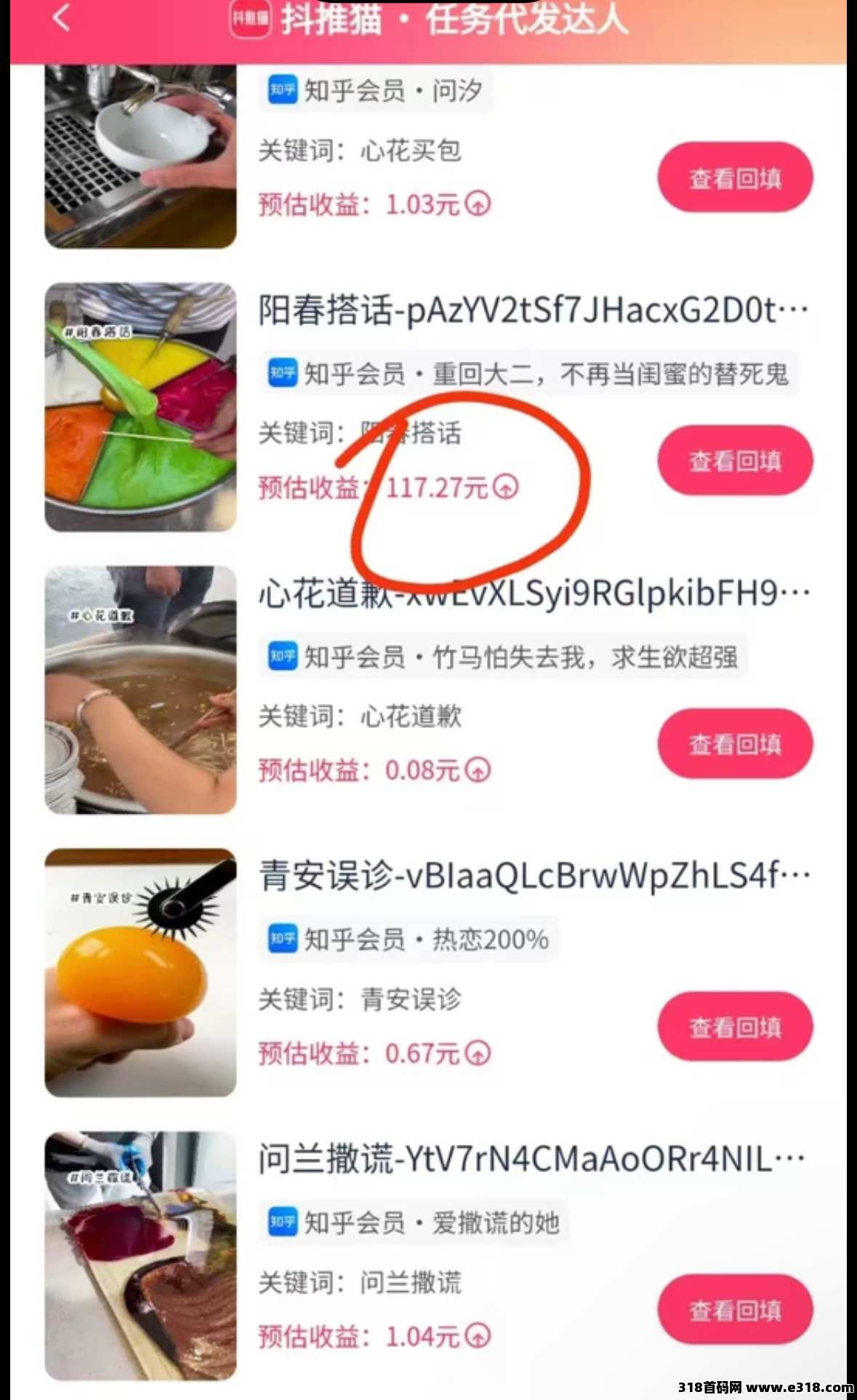Screen dimensions: 857x1400
Task: Tap 查看回填 for the 问兰撒谎 task
Action: 735,1310
